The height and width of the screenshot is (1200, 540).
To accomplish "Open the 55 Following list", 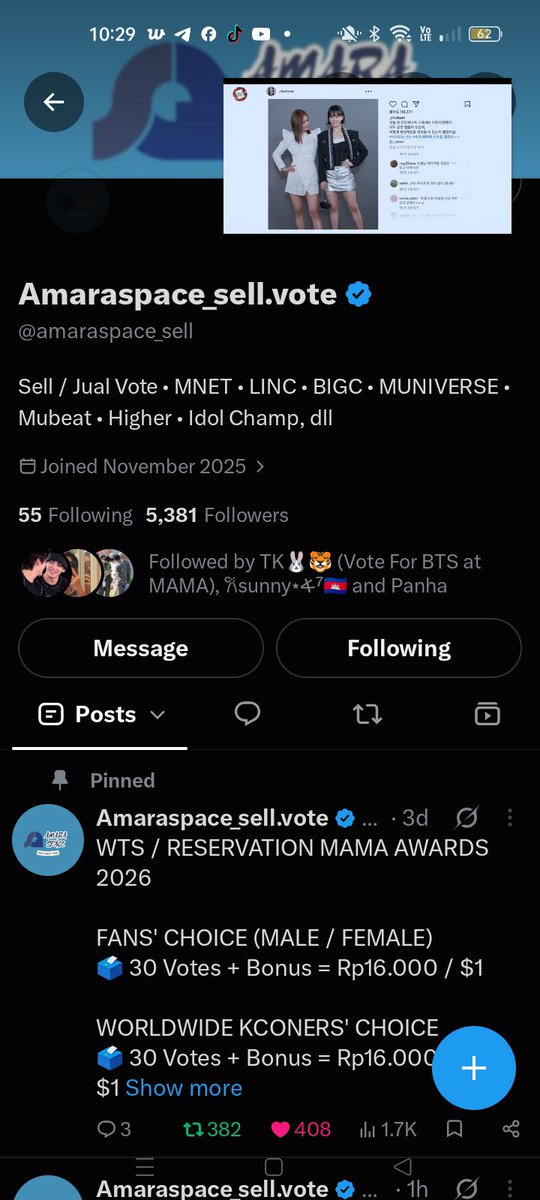I will 75,515.
